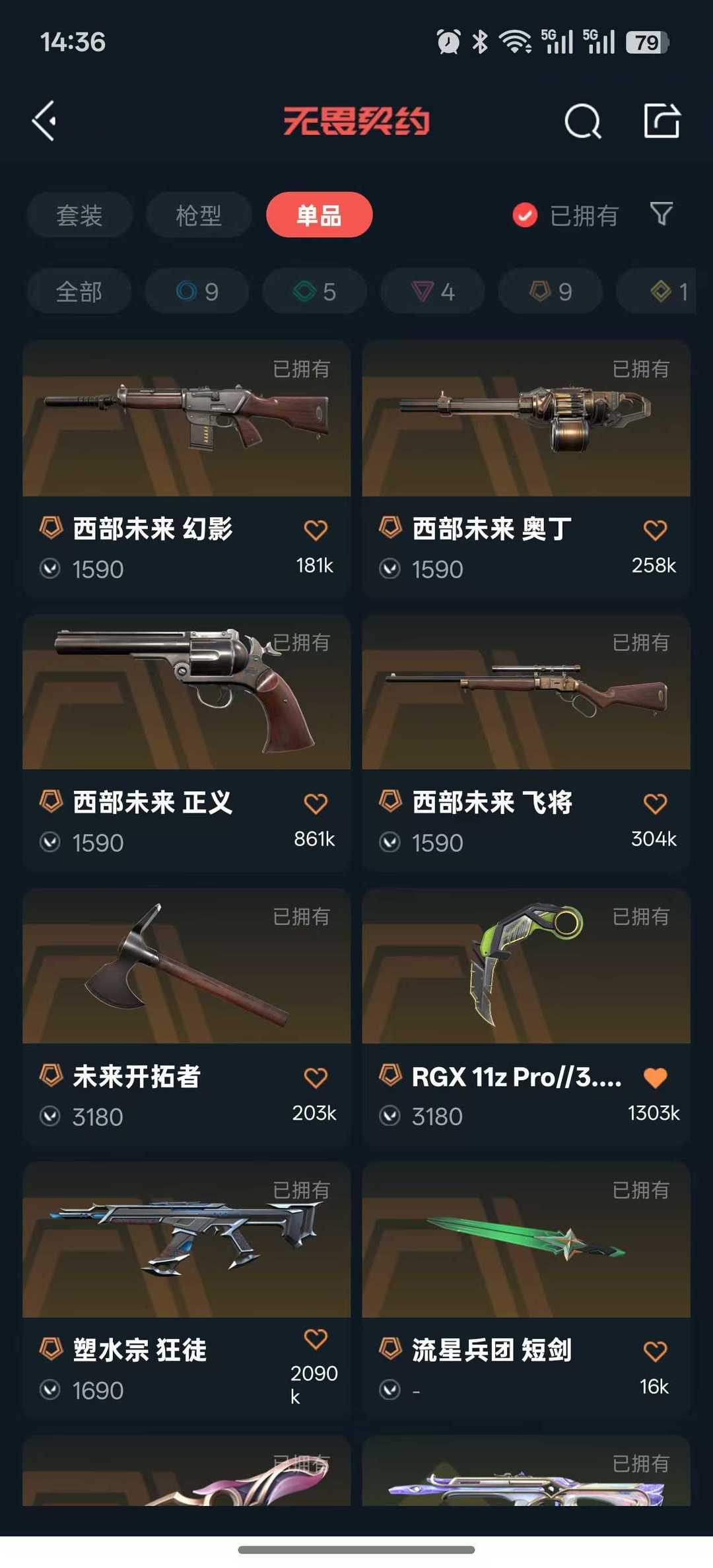Filter by the pink tier chip showing 4

[x=432, y=291]
